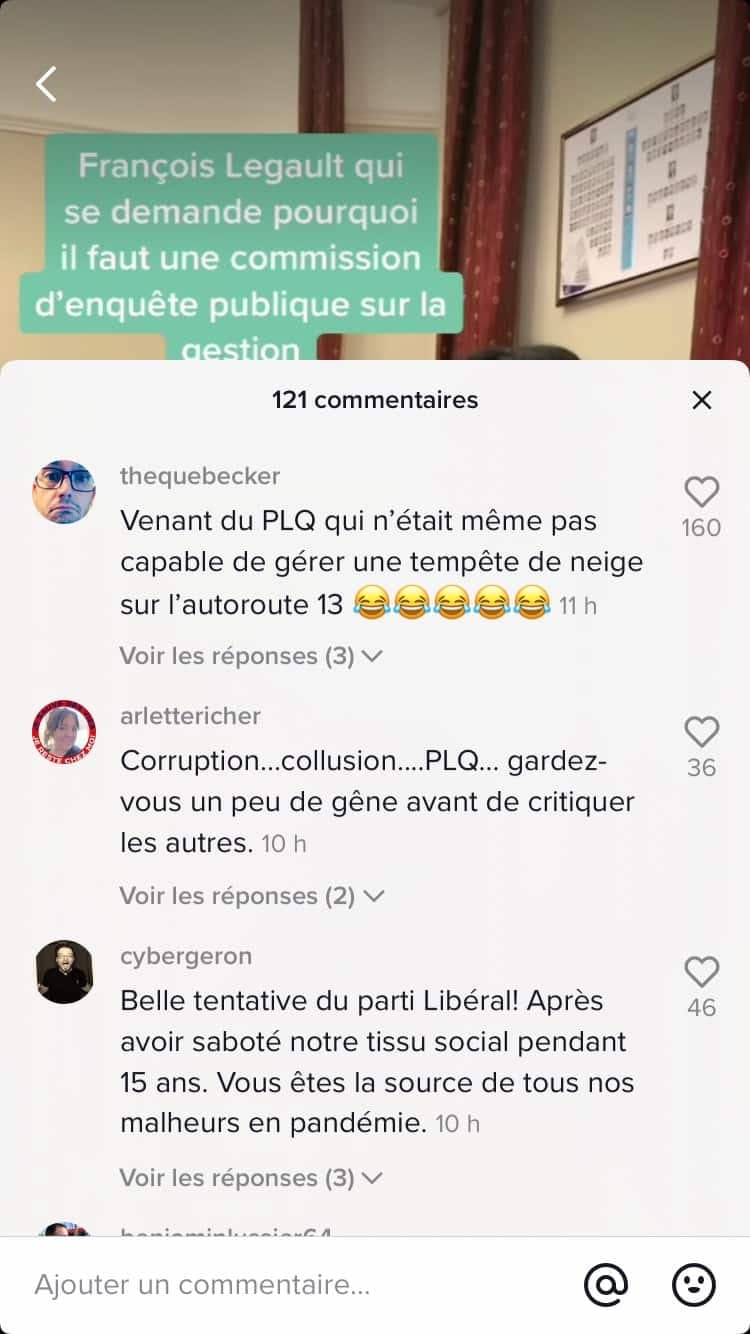This screenshot has height=1334, width=750.
Task: Open the emoji picker
Action: (693, 1285)
